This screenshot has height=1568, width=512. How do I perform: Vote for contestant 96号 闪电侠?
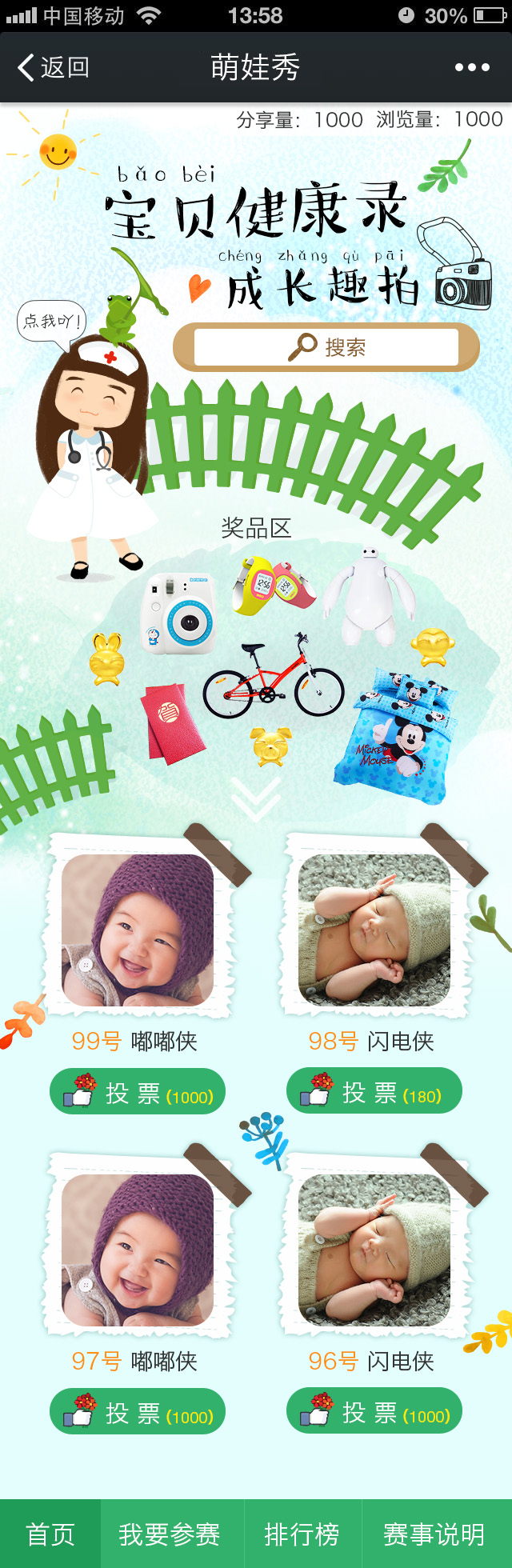tap(374, 1411)
